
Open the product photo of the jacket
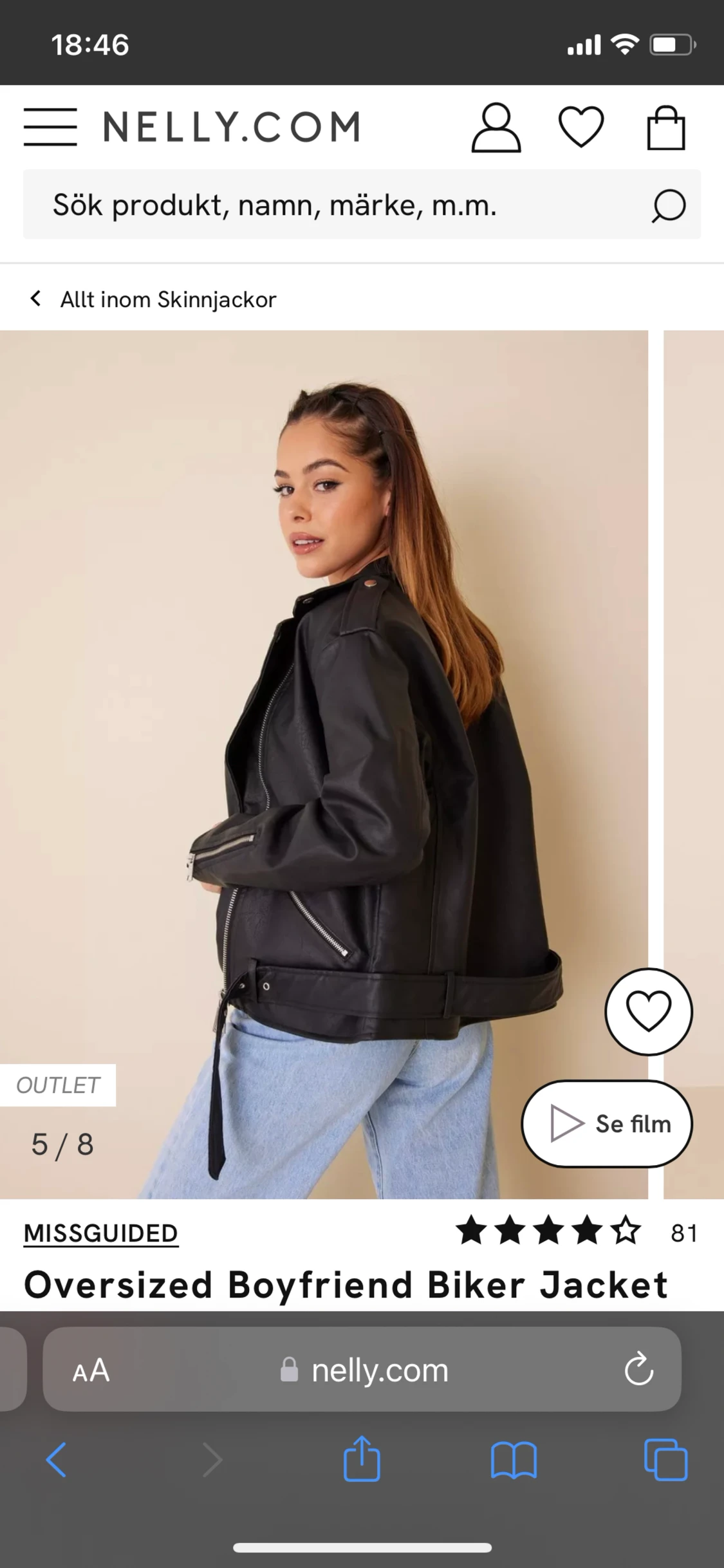(x=324, y=740)
